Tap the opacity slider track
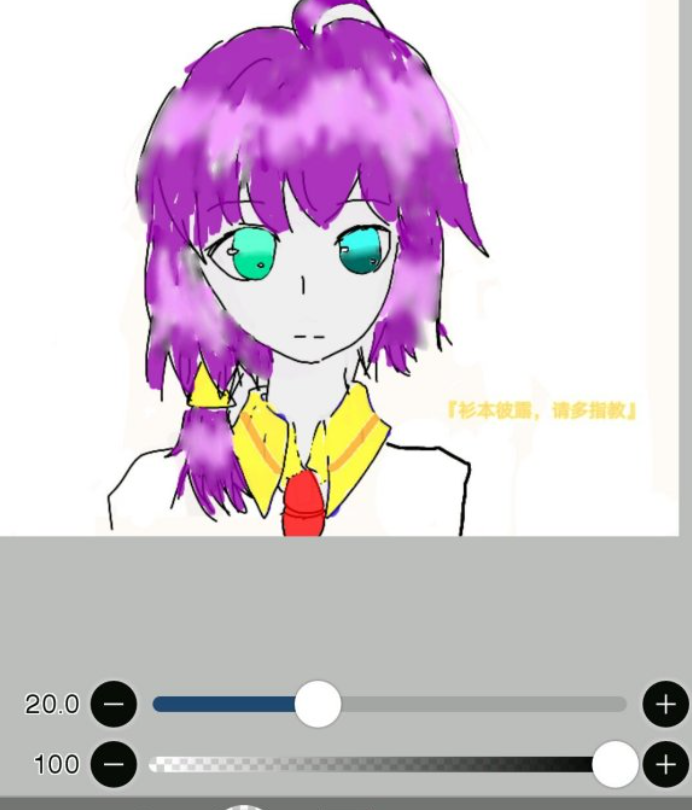Viewport: 692px width, 810px height. point(380,765)
